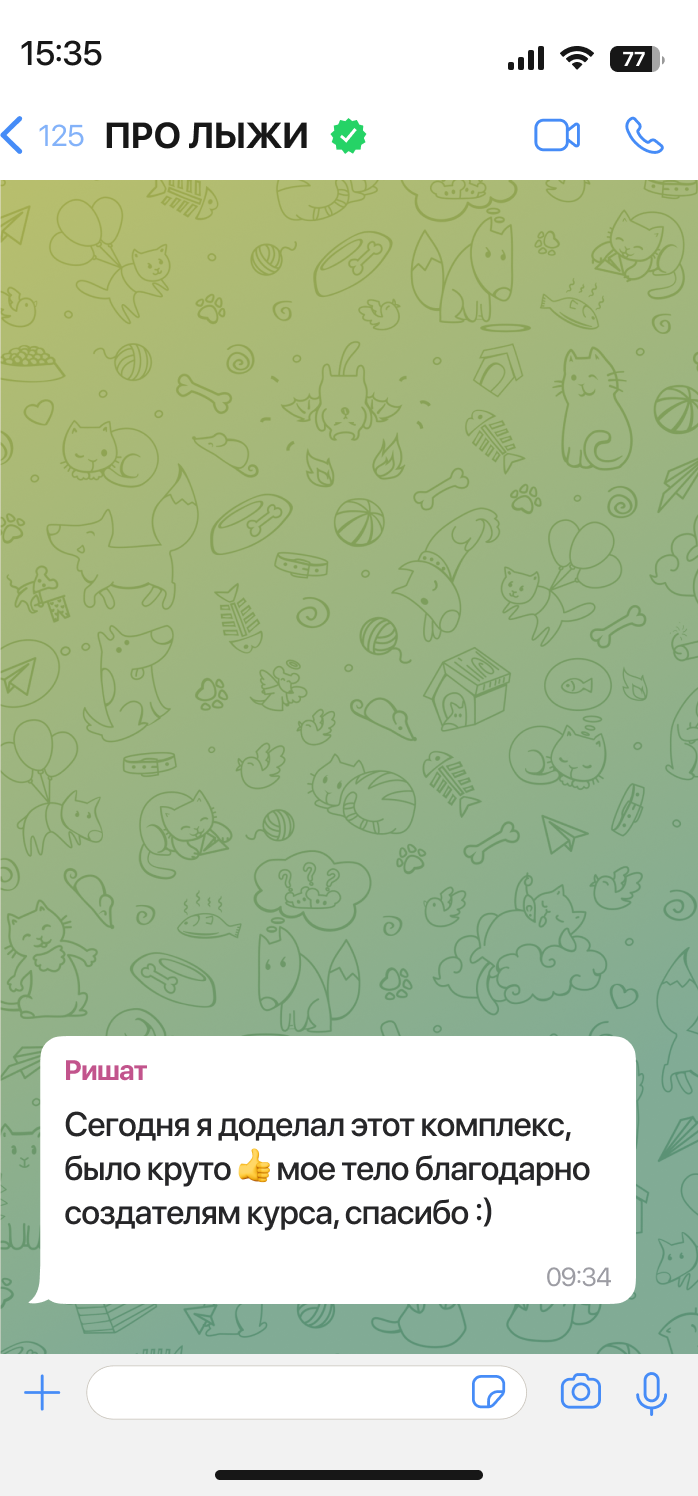
Task: Start a voice call with ПРО ЛЫЖИ
Action: pyautogui.click(x=644, y=135)
